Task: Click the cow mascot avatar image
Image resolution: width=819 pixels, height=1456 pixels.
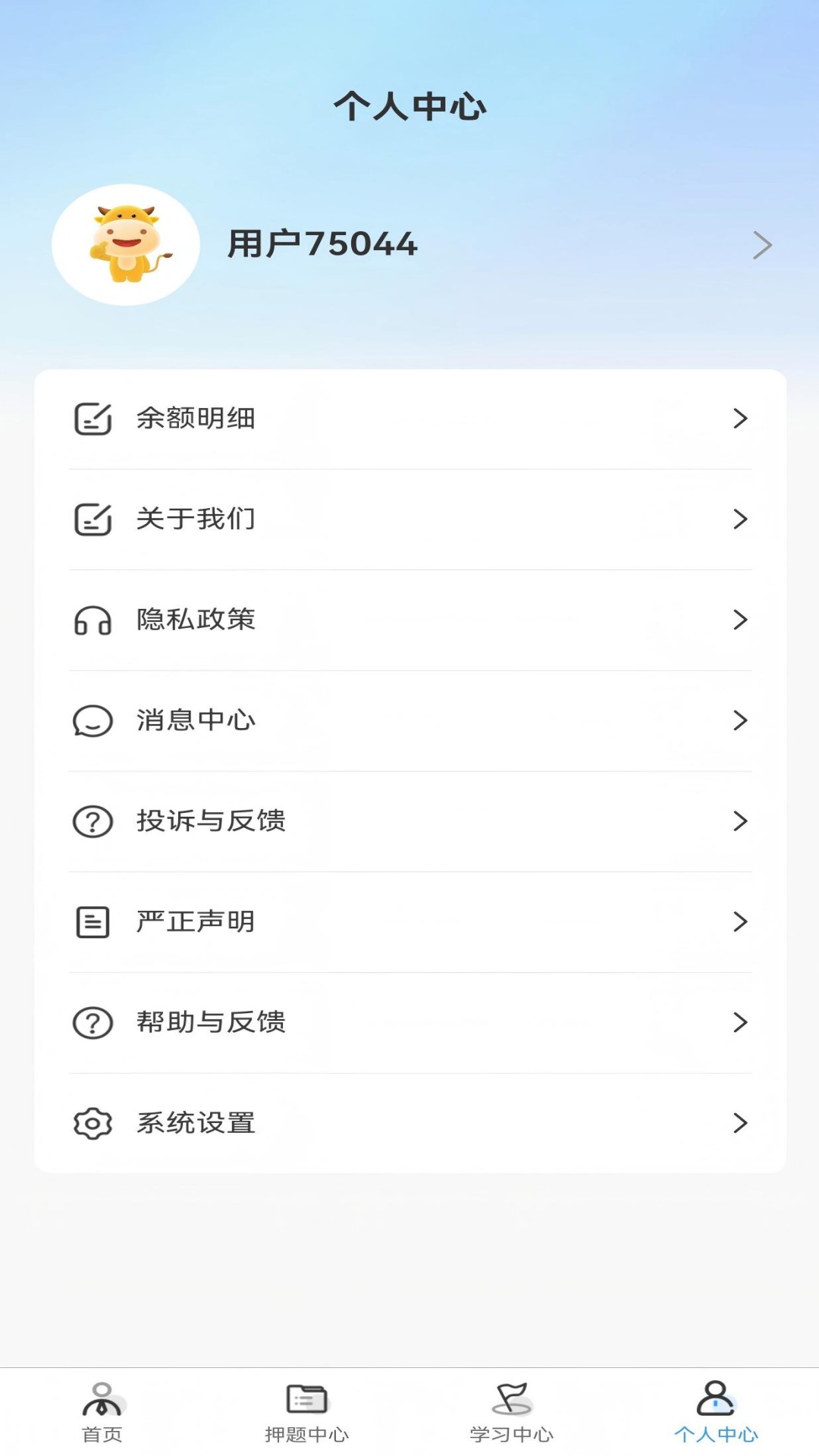Action: (126, 244)
